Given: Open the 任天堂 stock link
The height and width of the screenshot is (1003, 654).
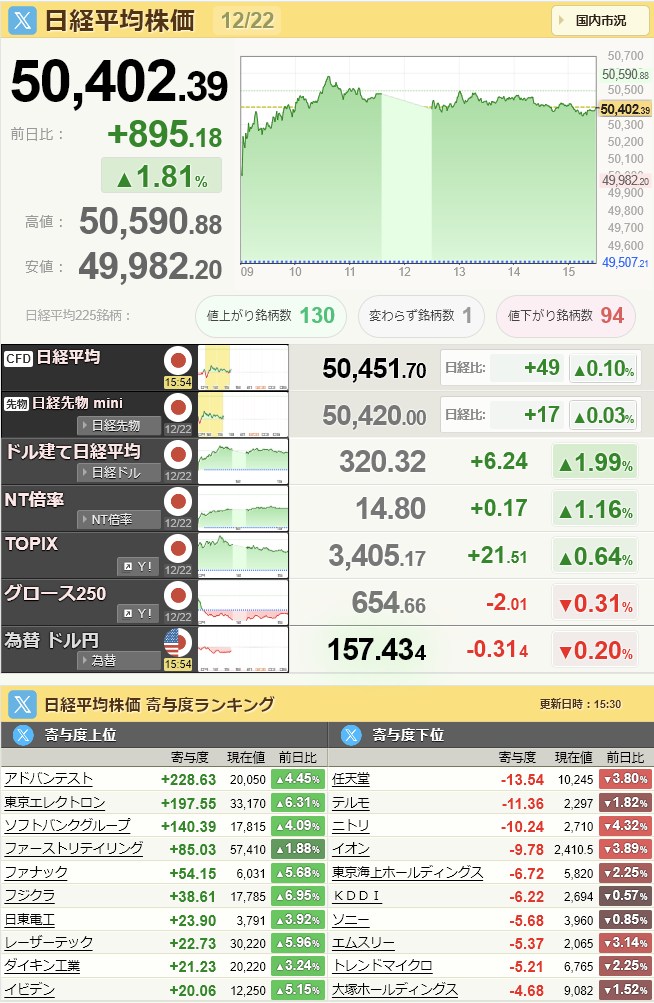Looking at the screenshot, I should pos(351,779).
